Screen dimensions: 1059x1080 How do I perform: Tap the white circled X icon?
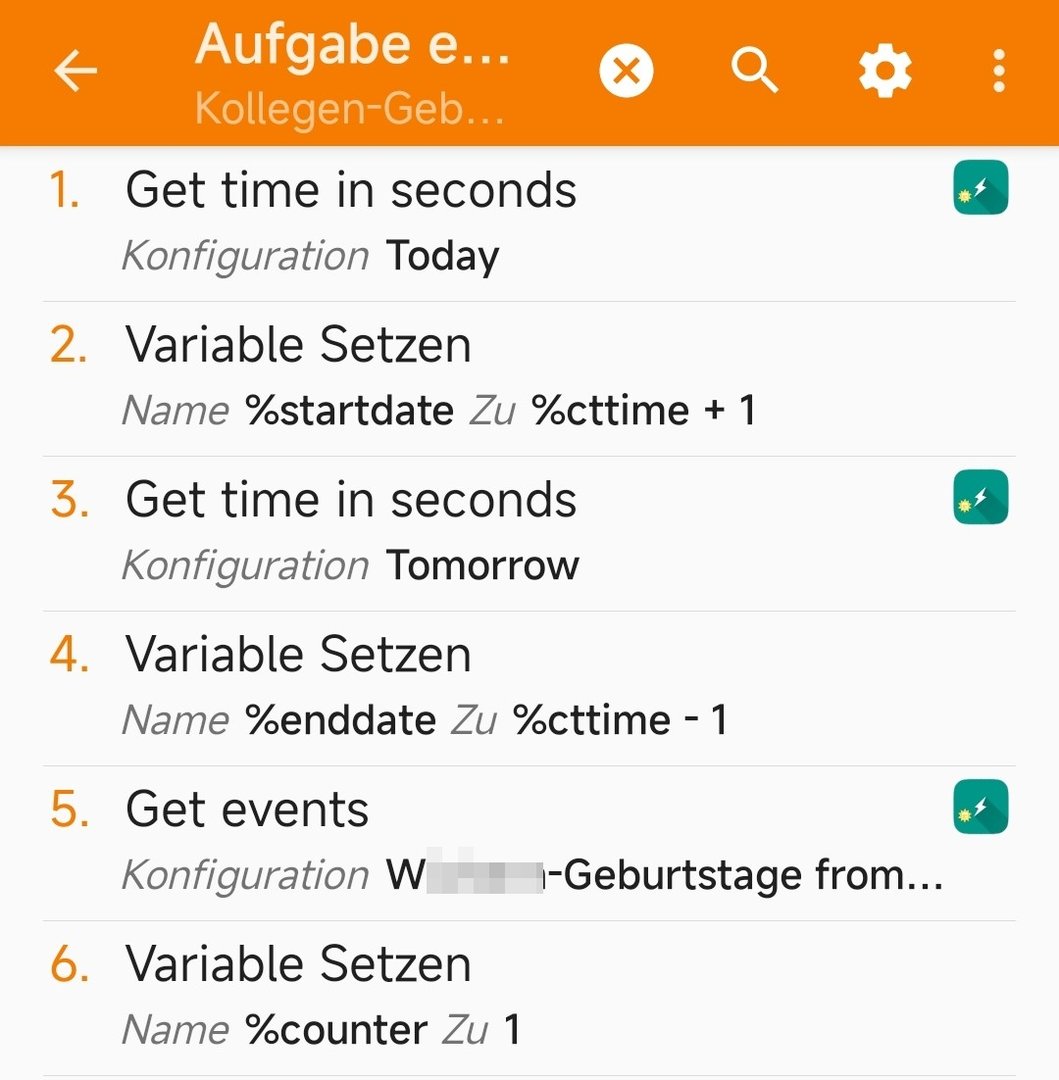point(626,71)
